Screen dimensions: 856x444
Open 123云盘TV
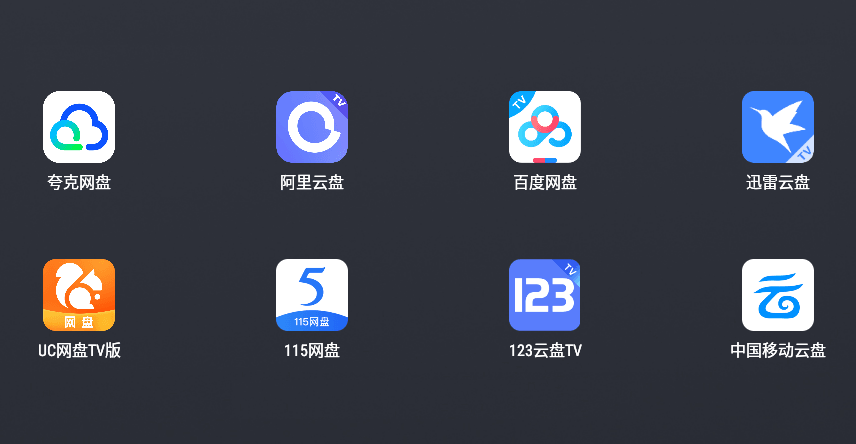pyautogui.click(x=545, y=295)
